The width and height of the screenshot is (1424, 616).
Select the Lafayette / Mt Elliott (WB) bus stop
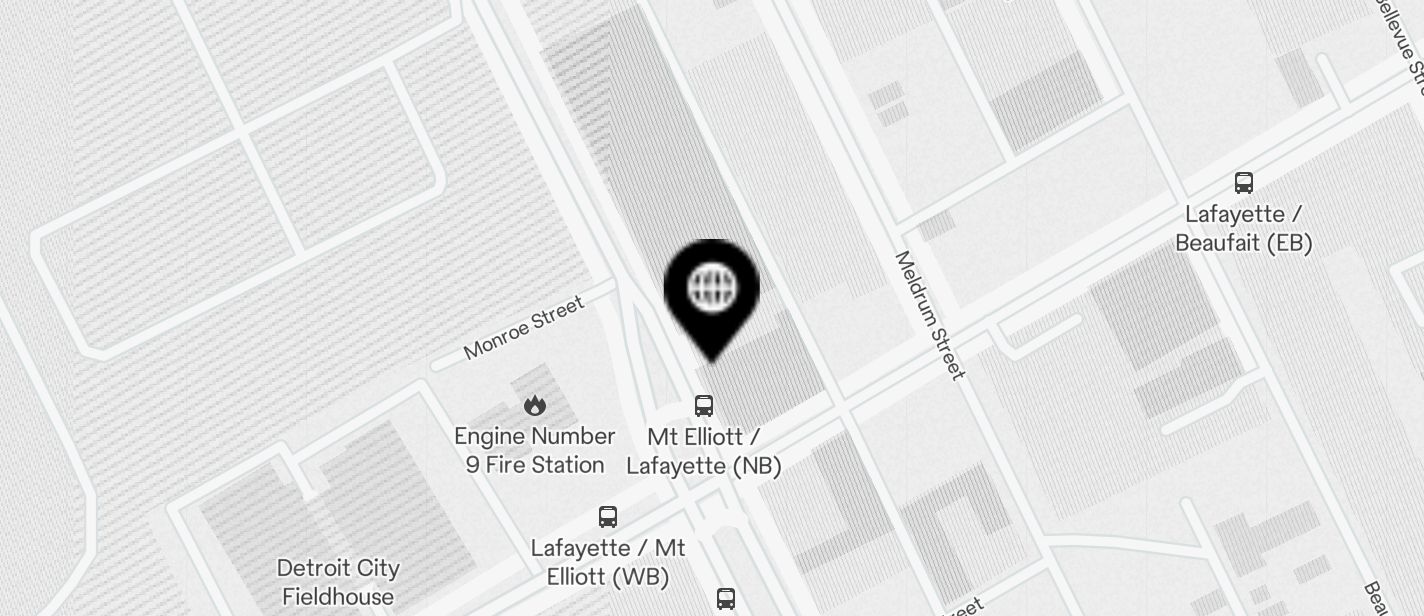[608, 517]
